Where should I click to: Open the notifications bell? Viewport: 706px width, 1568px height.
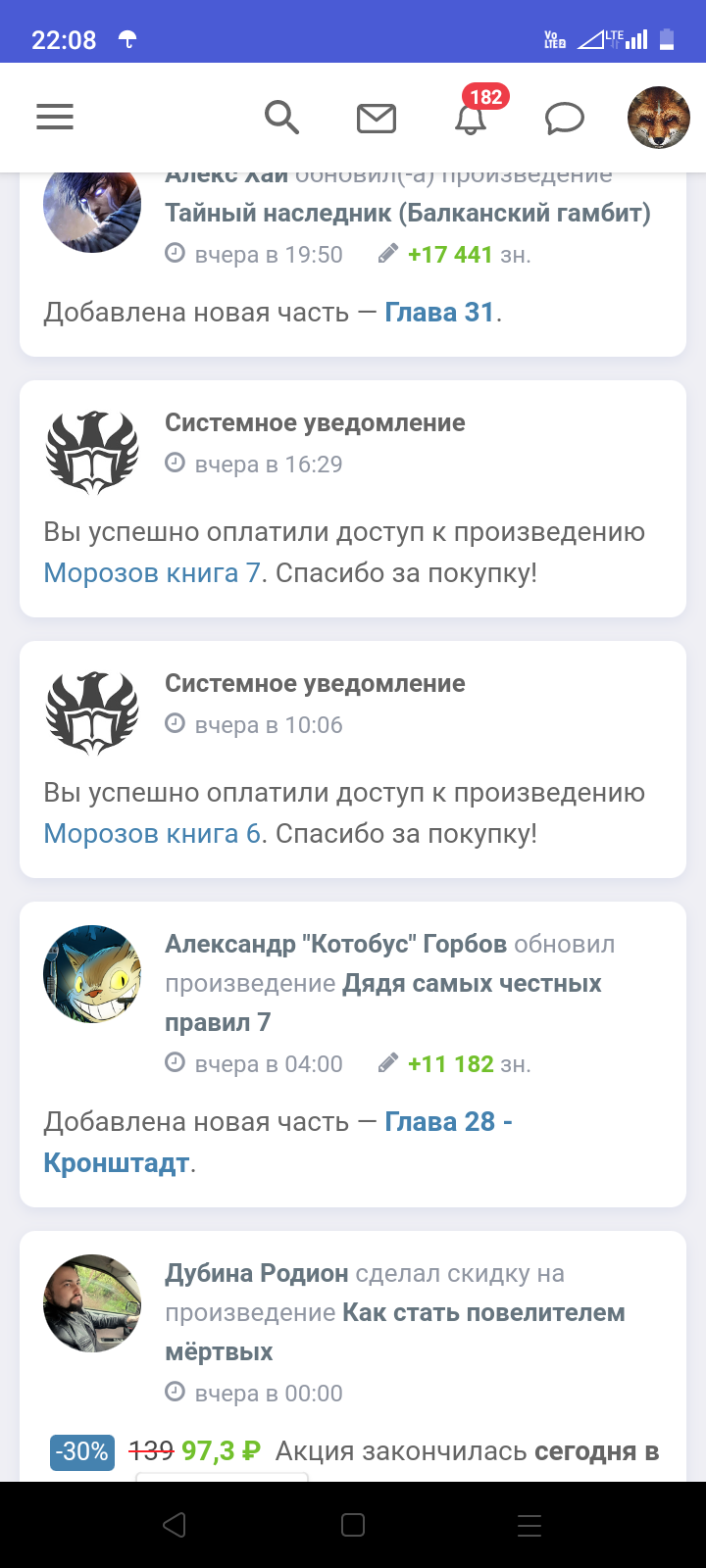click(x=471, y=119)
